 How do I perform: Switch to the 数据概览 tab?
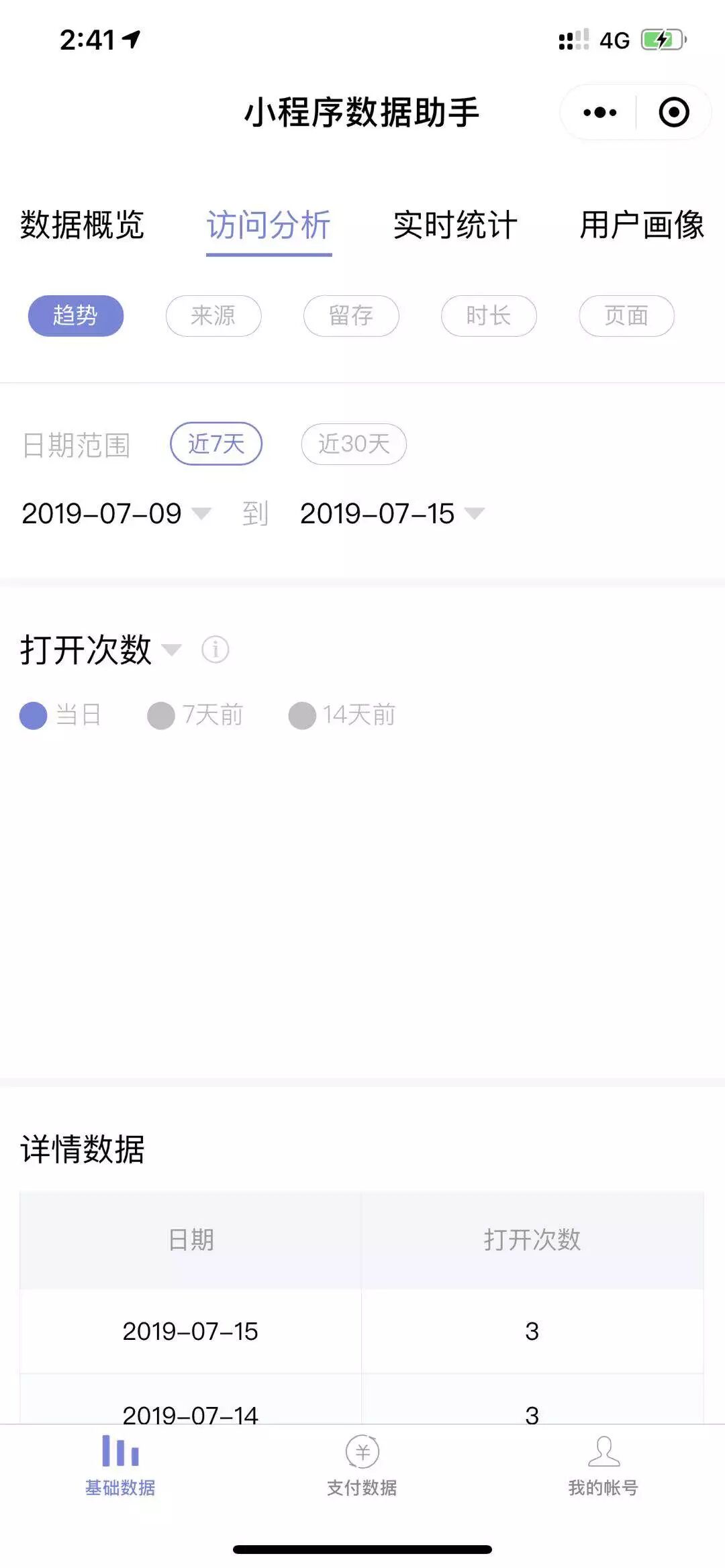tap(82, 225)
